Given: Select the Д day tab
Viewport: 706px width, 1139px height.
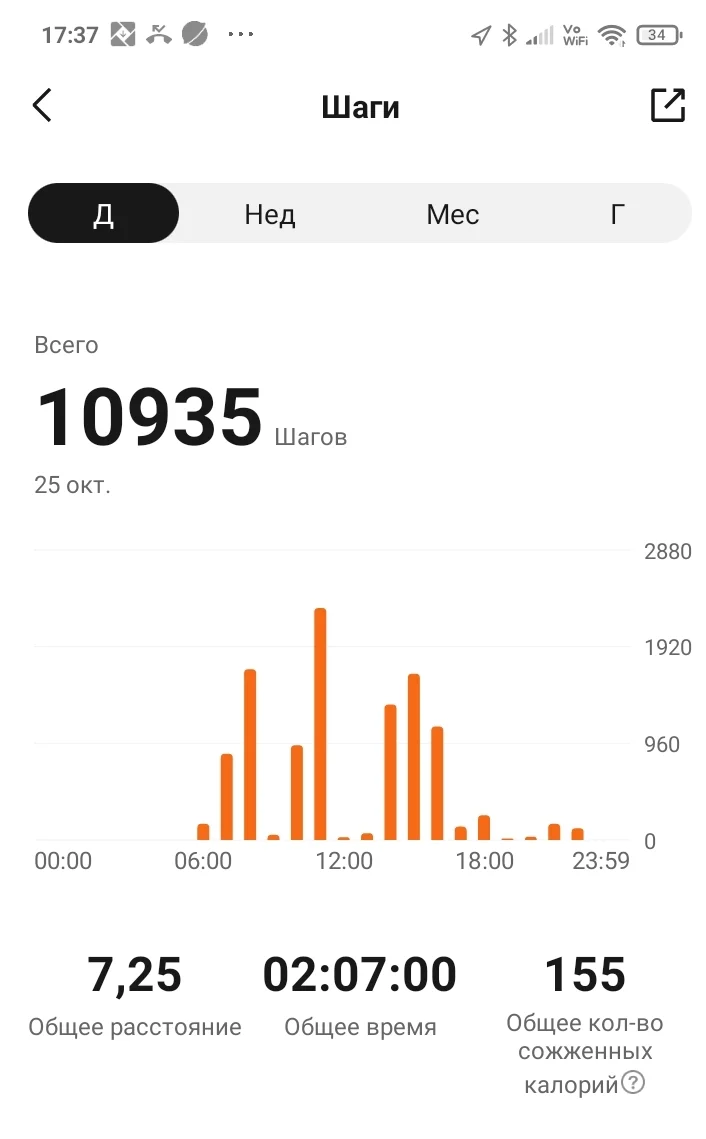Looking at the screenshot, I should point(104,214).
